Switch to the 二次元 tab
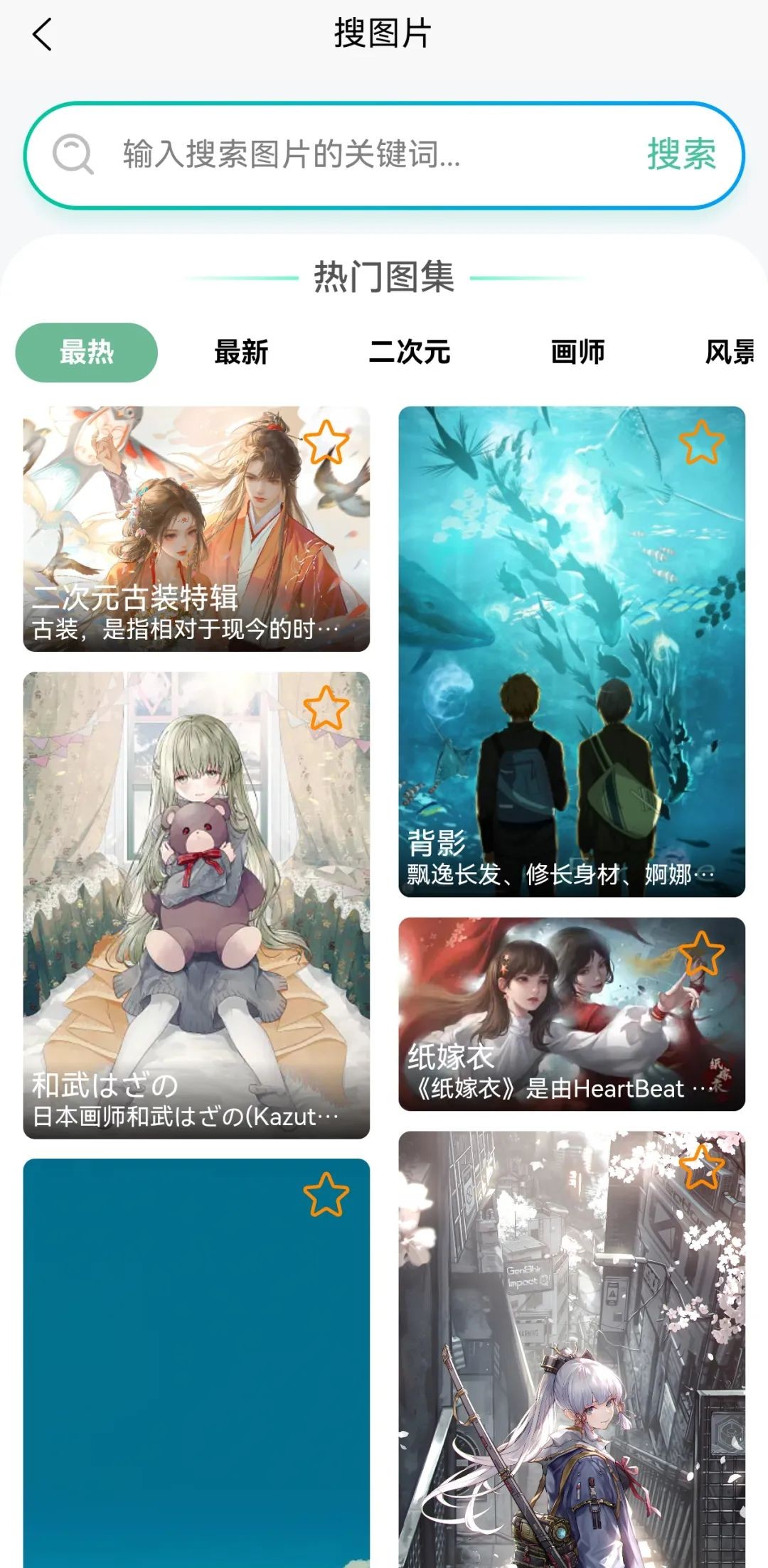Viewport: 768px width, 1568px height. pos(409,353)
